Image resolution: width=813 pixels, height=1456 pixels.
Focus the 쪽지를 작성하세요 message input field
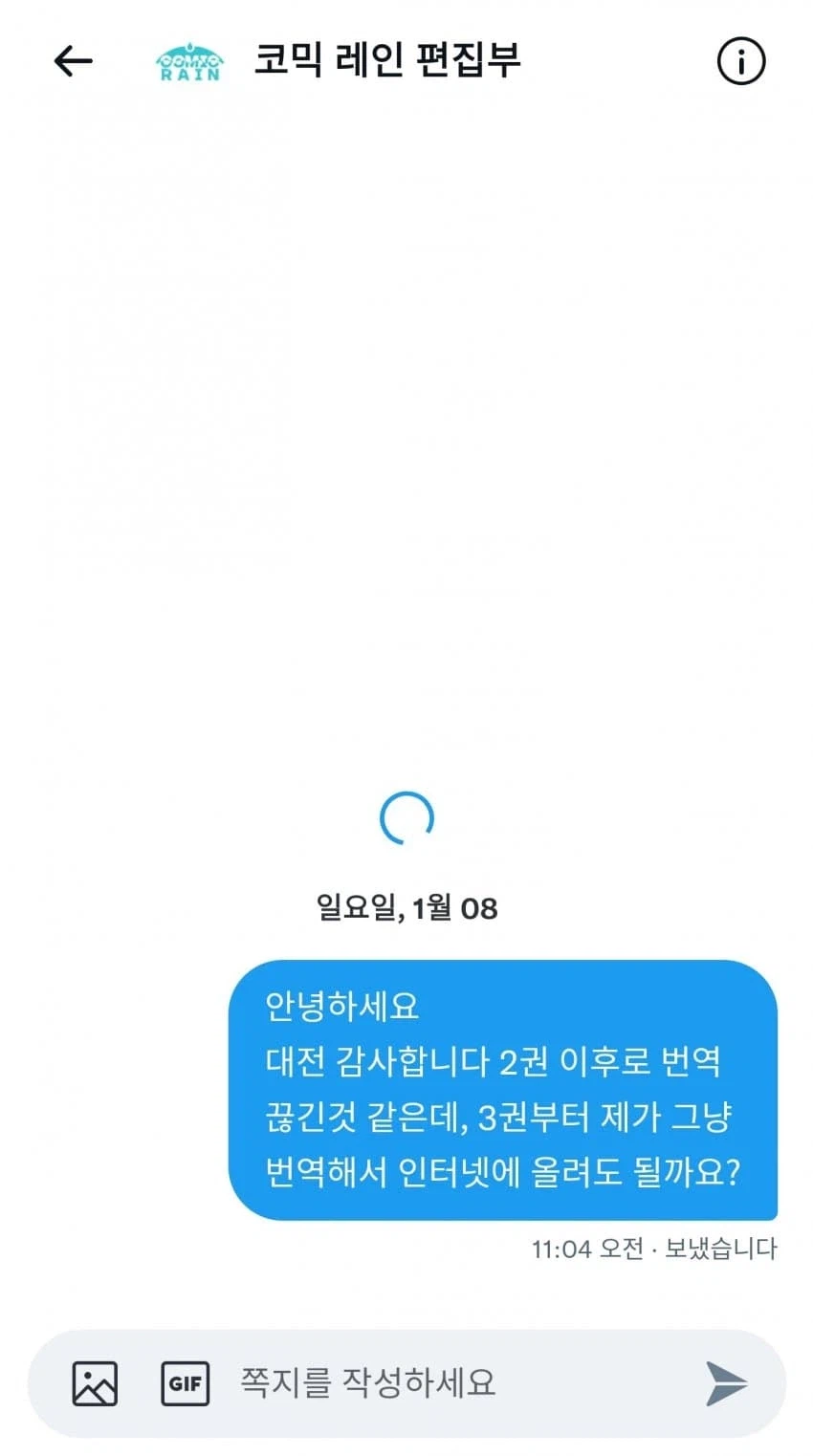pyautogui.click(x=411, y=1381)
